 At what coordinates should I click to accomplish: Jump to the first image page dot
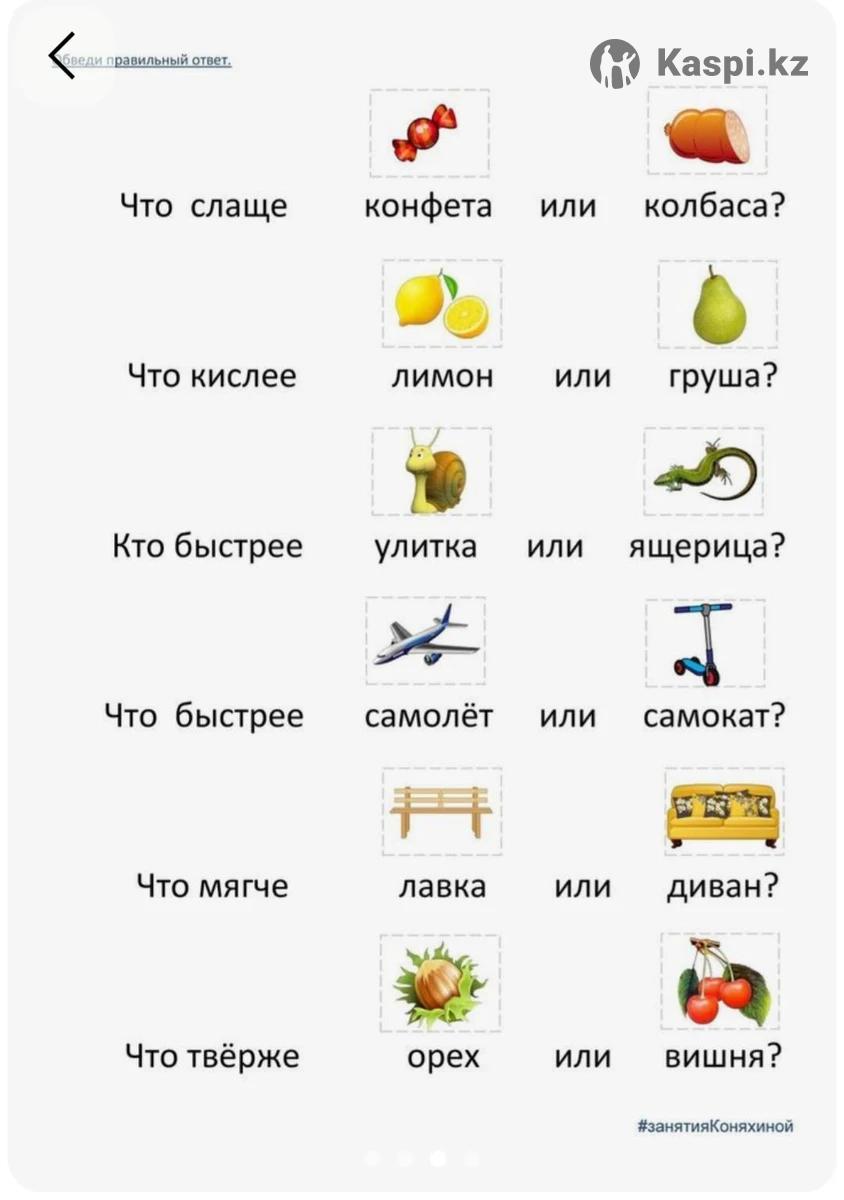point(373,1158)
